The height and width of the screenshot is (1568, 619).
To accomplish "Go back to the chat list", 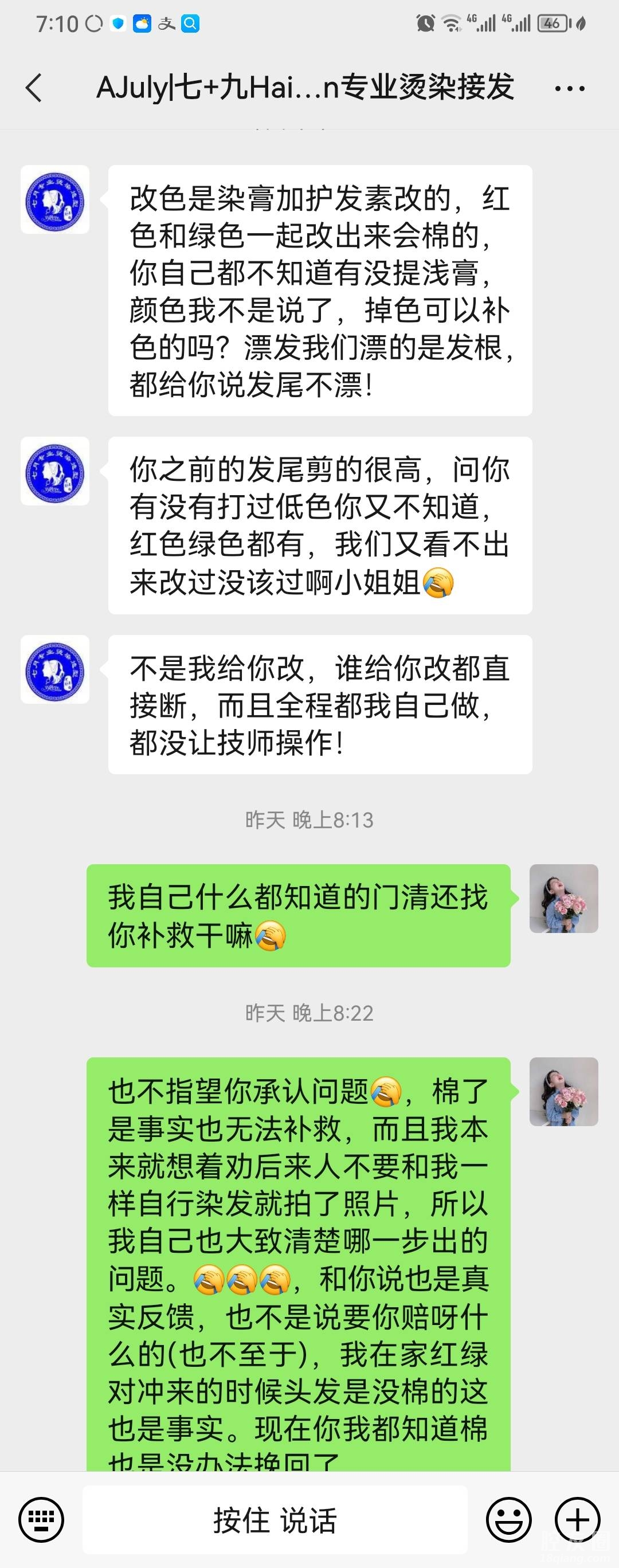I will tap(34, 88).
